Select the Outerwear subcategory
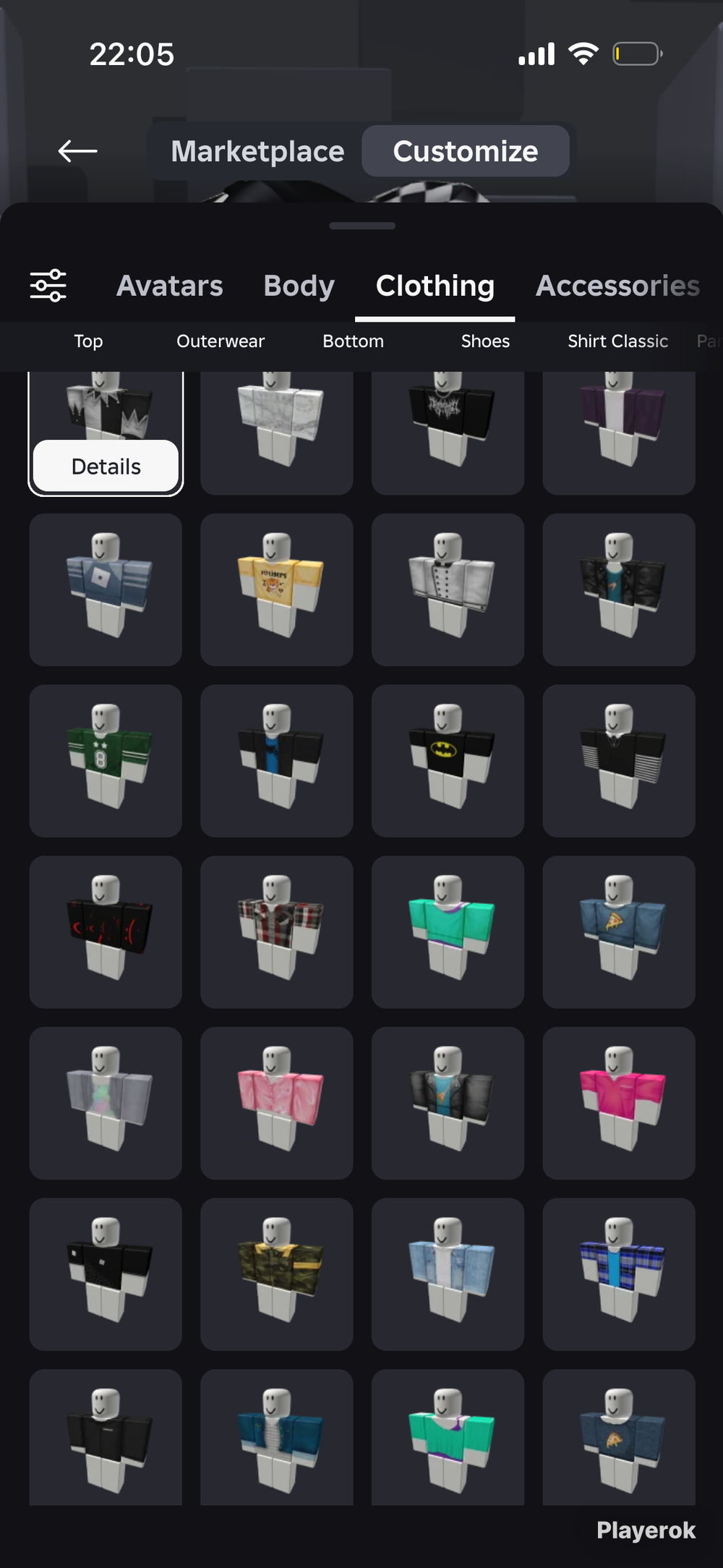Screen dimensions: 723x1568 pos(221,341)
